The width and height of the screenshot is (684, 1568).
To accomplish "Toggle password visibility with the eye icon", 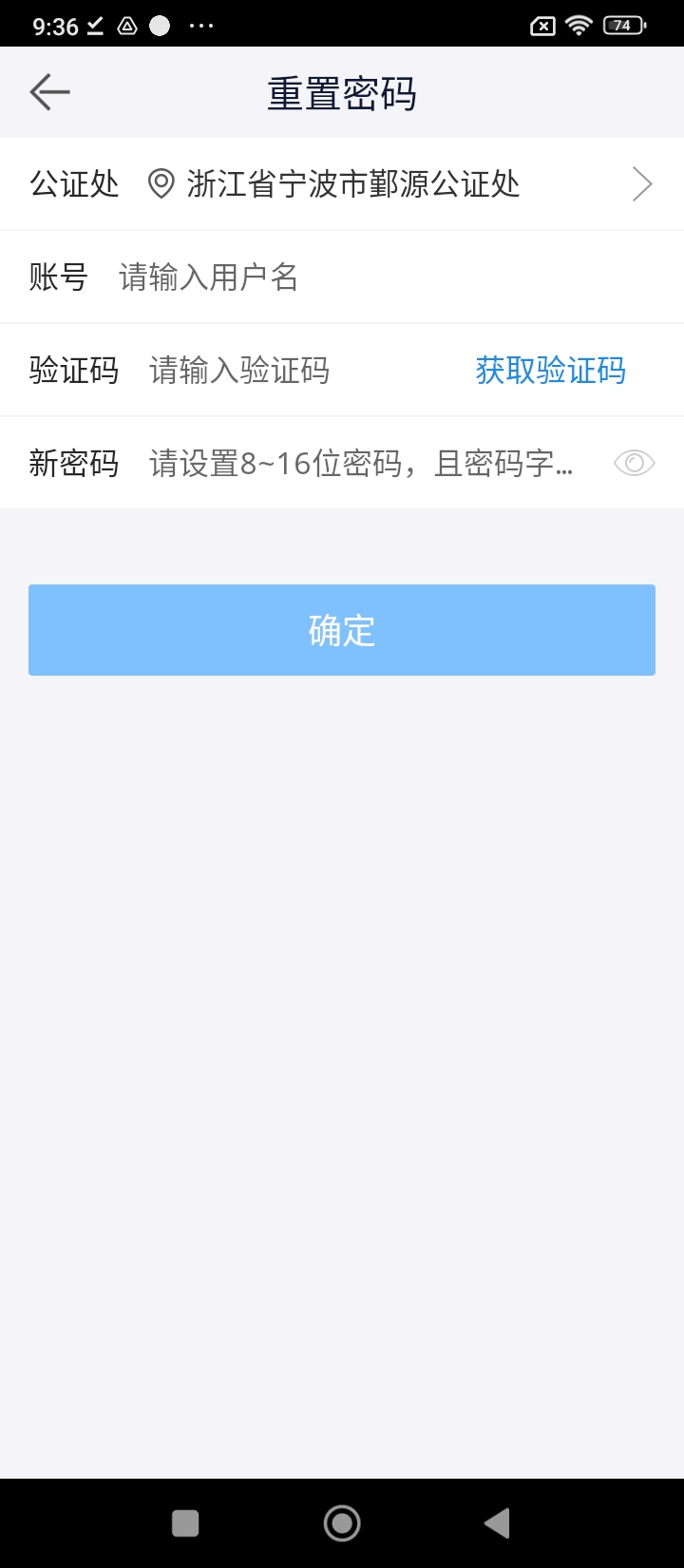I will (634, 464).
